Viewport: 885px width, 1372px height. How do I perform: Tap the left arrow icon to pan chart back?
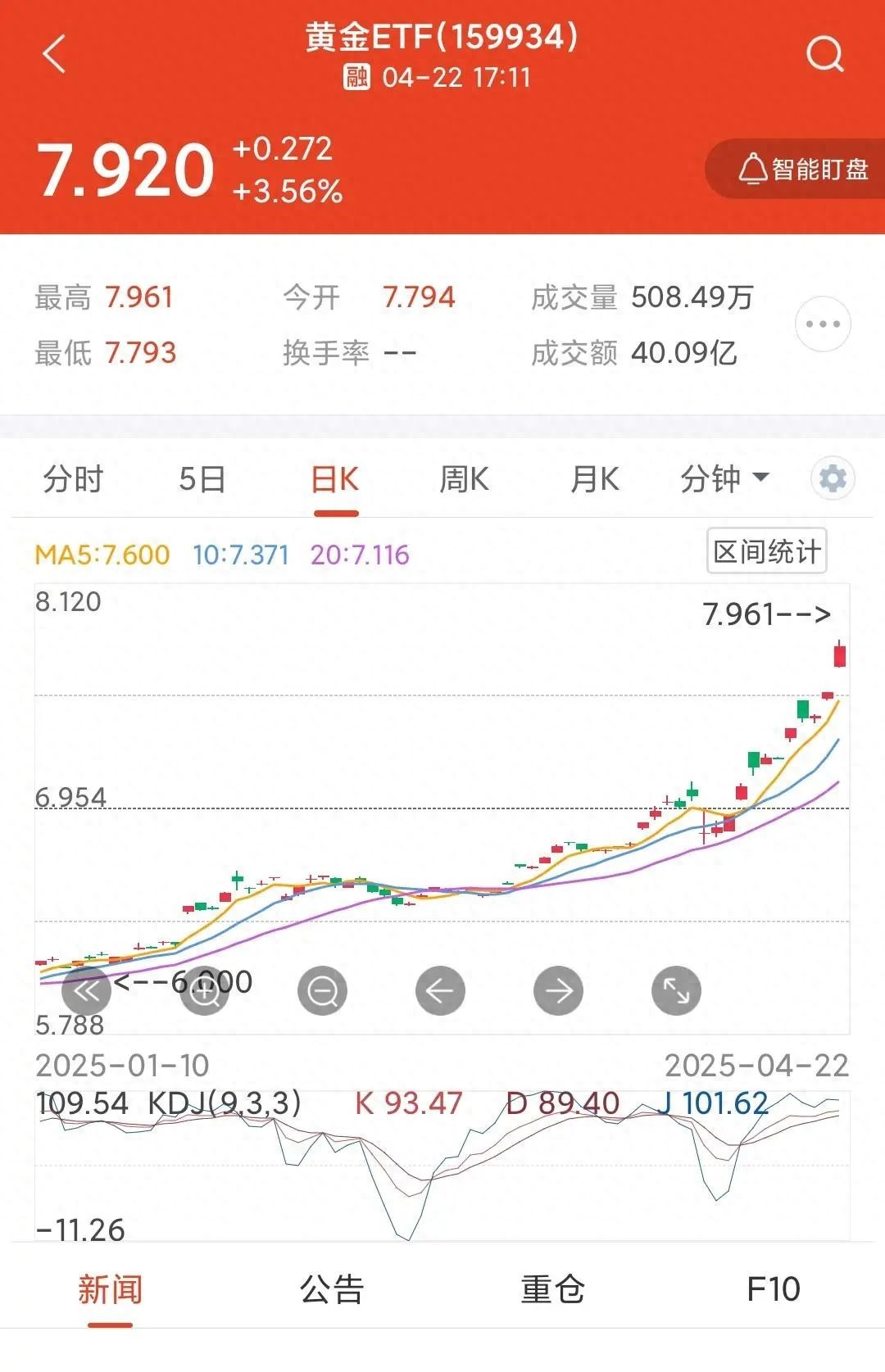pyautogui.click(x=440, y=990)
